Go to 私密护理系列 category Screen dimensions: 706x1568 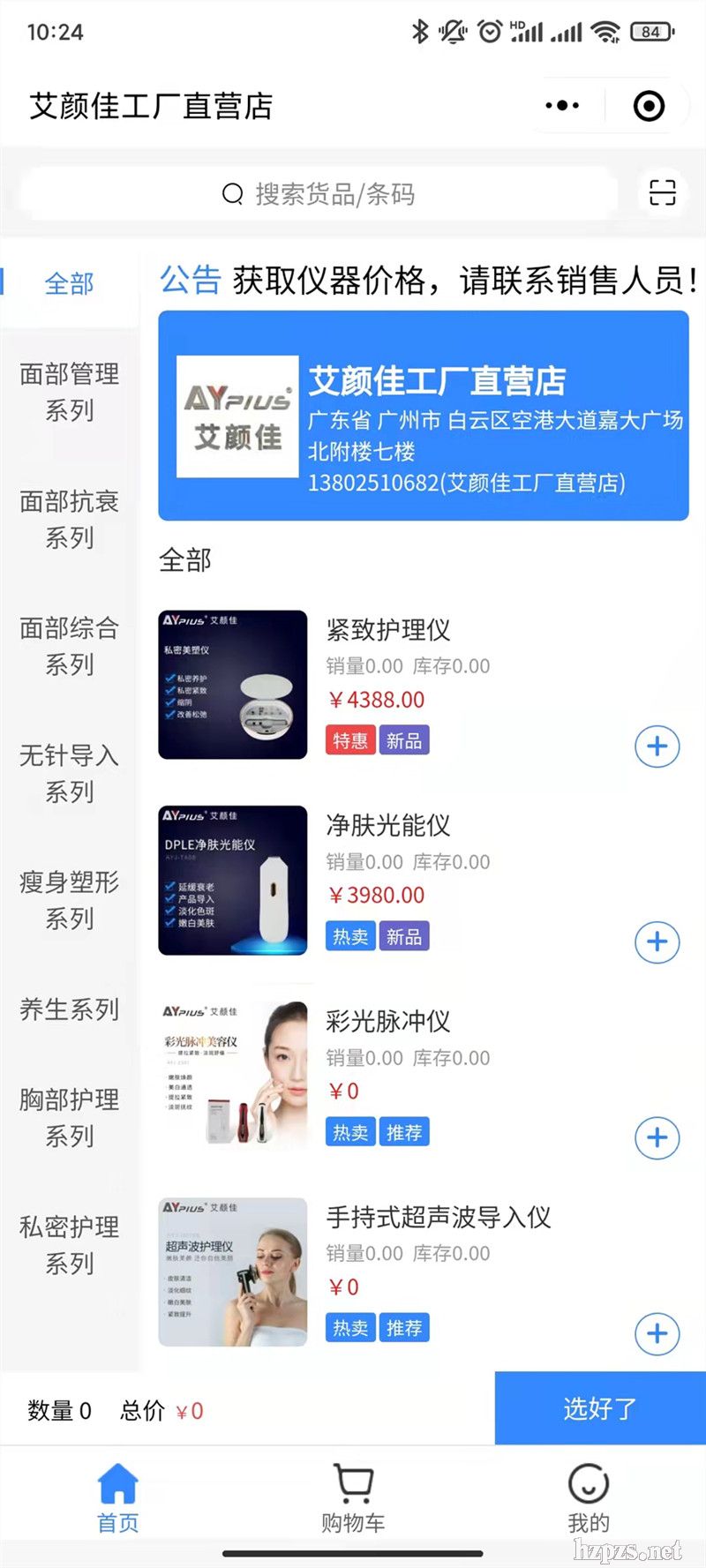point(69,1244)
